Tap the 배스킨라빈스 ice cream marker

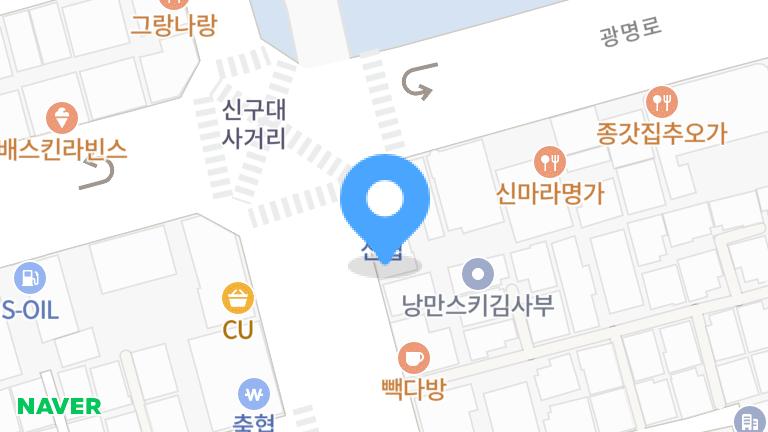65,119
